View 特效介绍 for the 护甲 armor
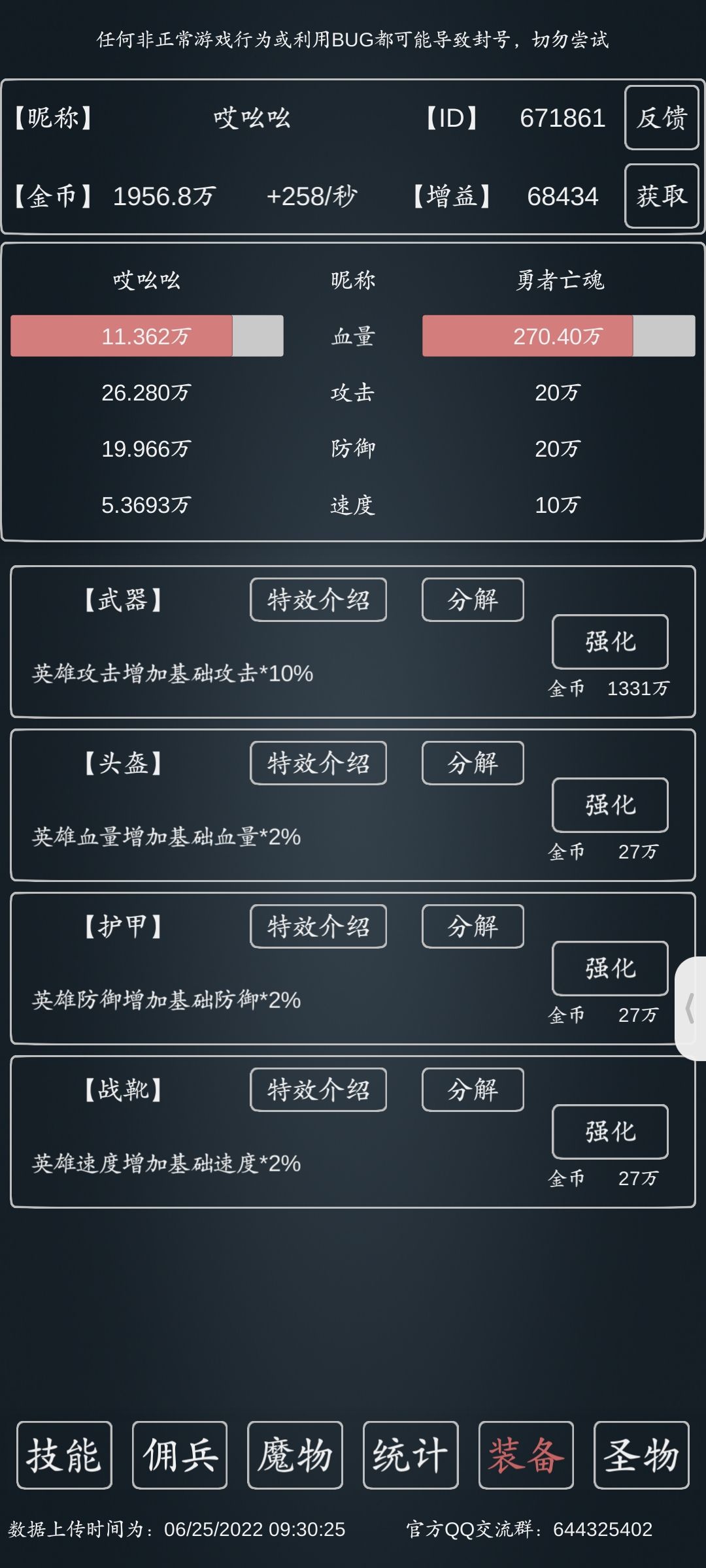The image size is (706, 1568). tap(318, 926)
